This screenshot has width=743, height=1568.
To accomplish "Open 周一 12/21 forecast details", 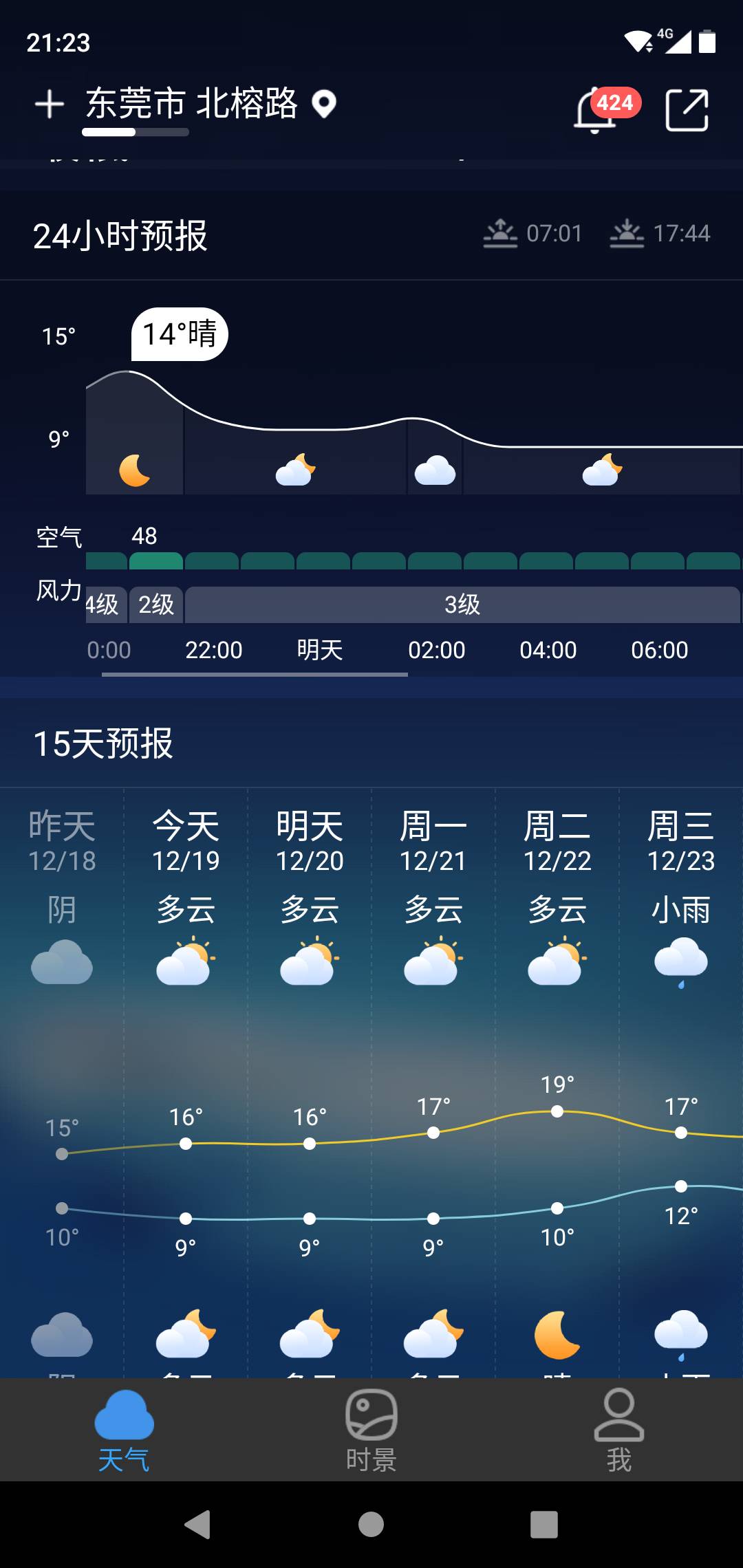I will [x=433, y=894].
